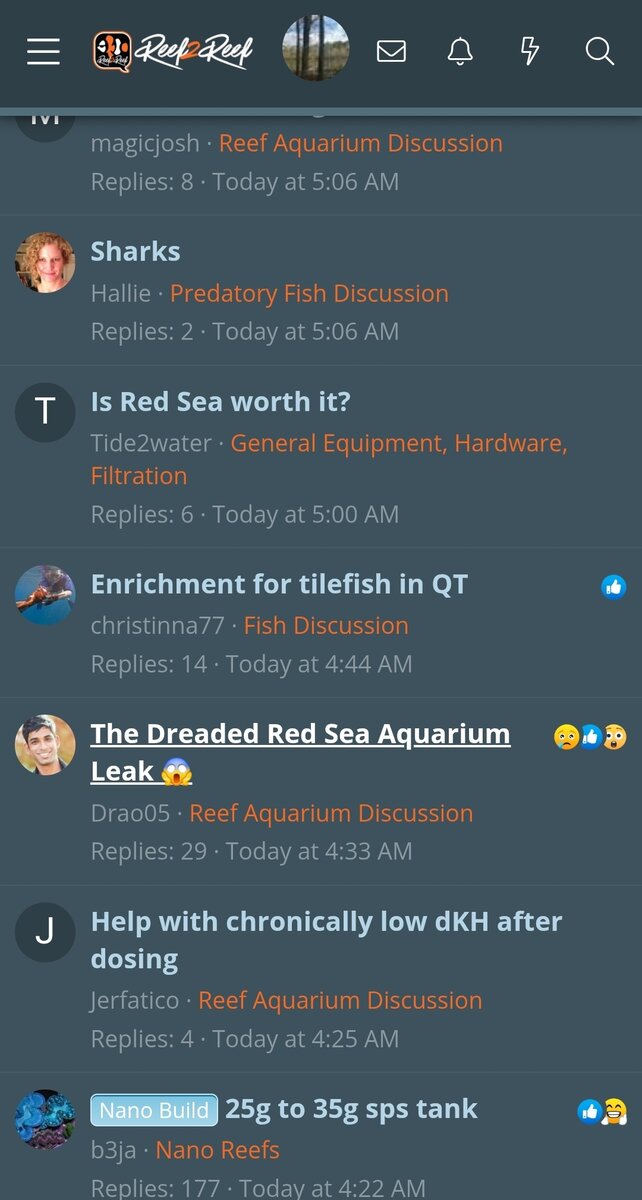Open the '25g to 35g sps tank' thread

[352, 1109]
